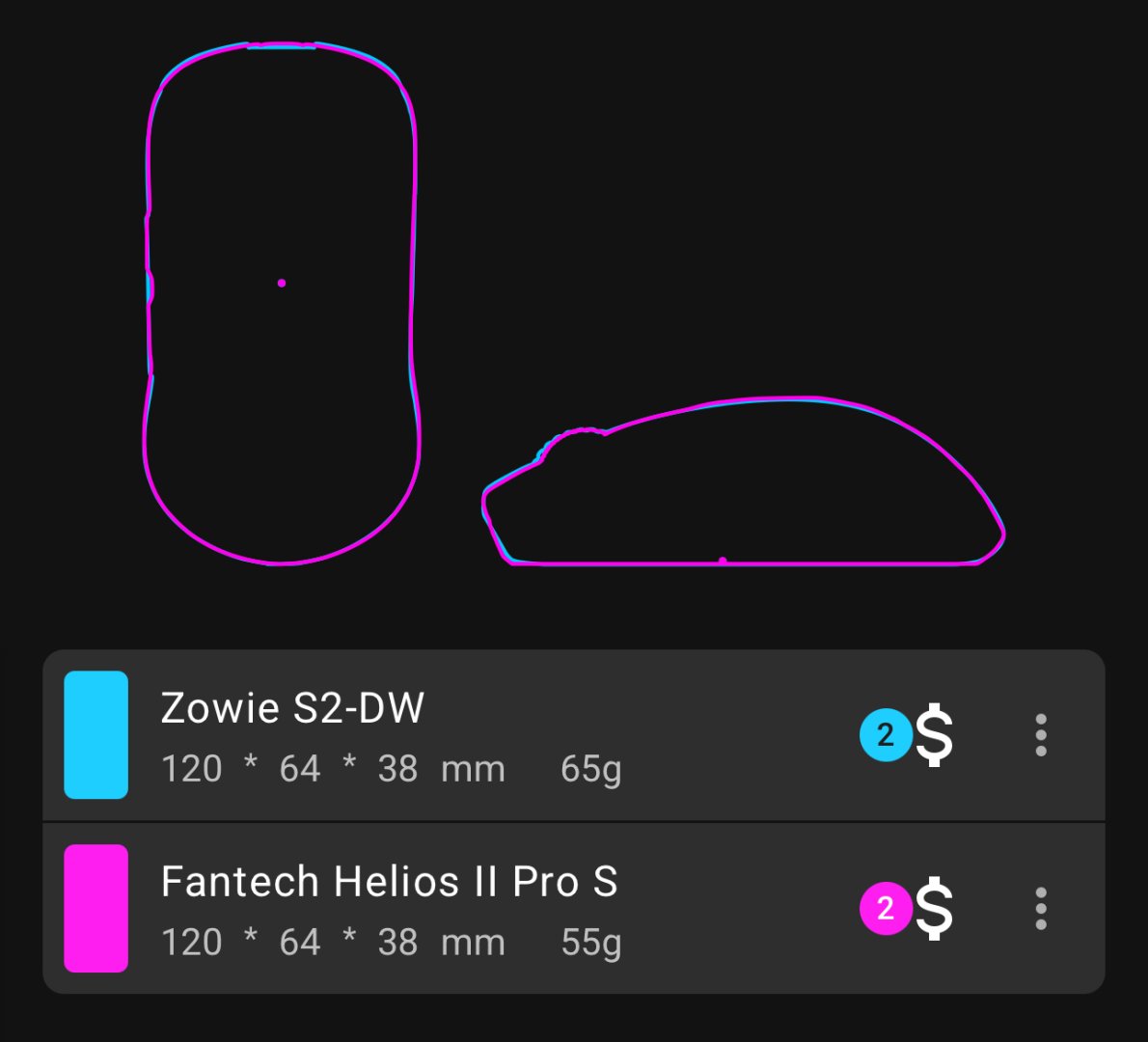Select the Fantech Helios II Pro S row
This screenshot has width=1148, height=1042.
click(482, 909)
